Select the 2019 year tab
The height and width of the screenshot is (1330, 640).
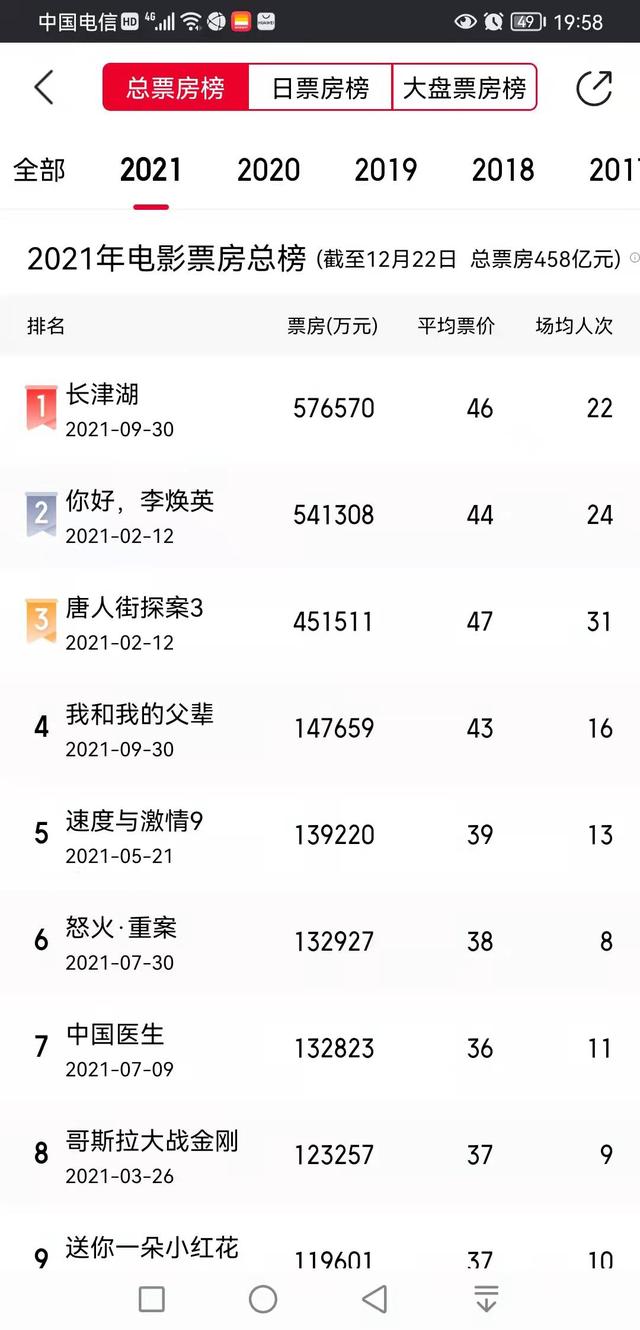(x=385, y=170)
